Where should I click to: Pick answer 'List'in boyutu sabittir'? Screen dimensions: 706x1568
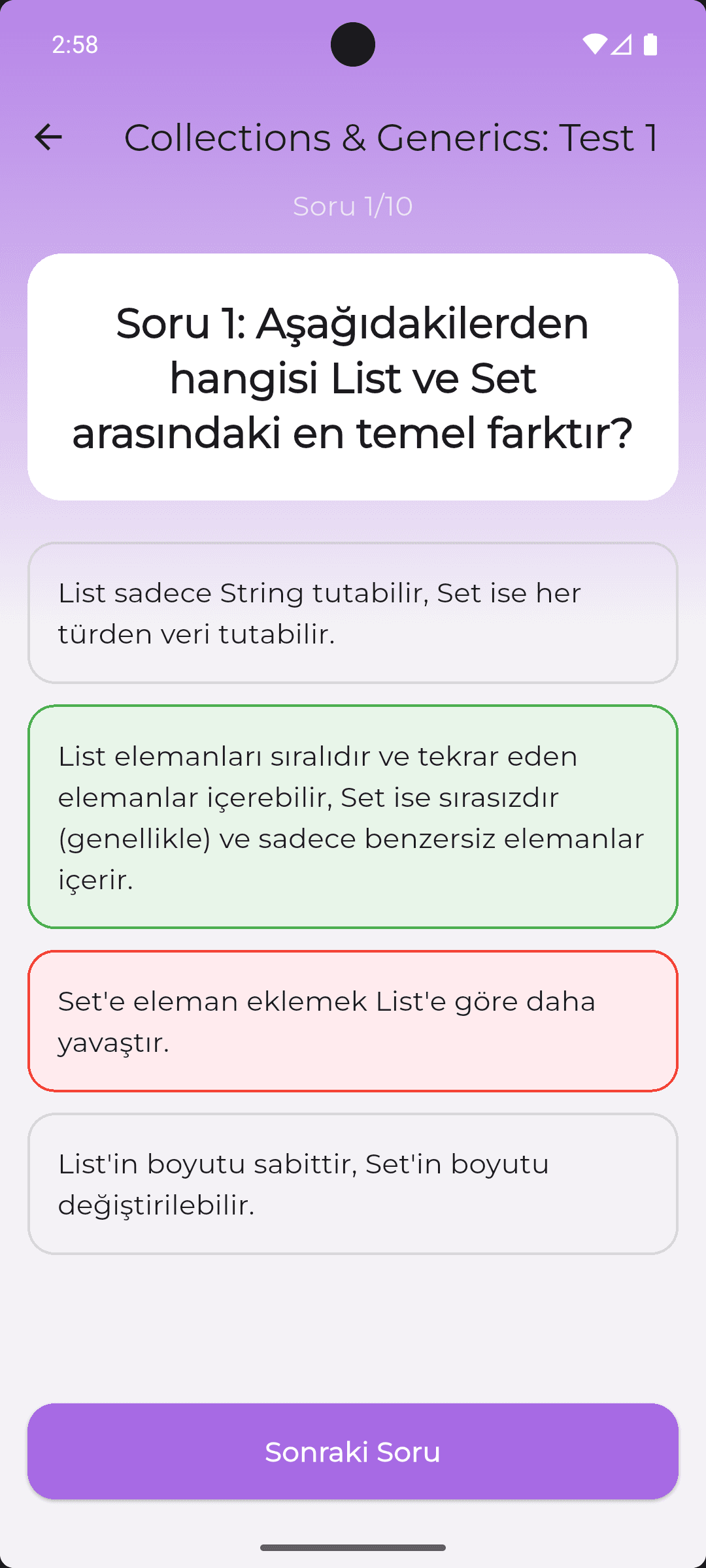(352, 1184)
